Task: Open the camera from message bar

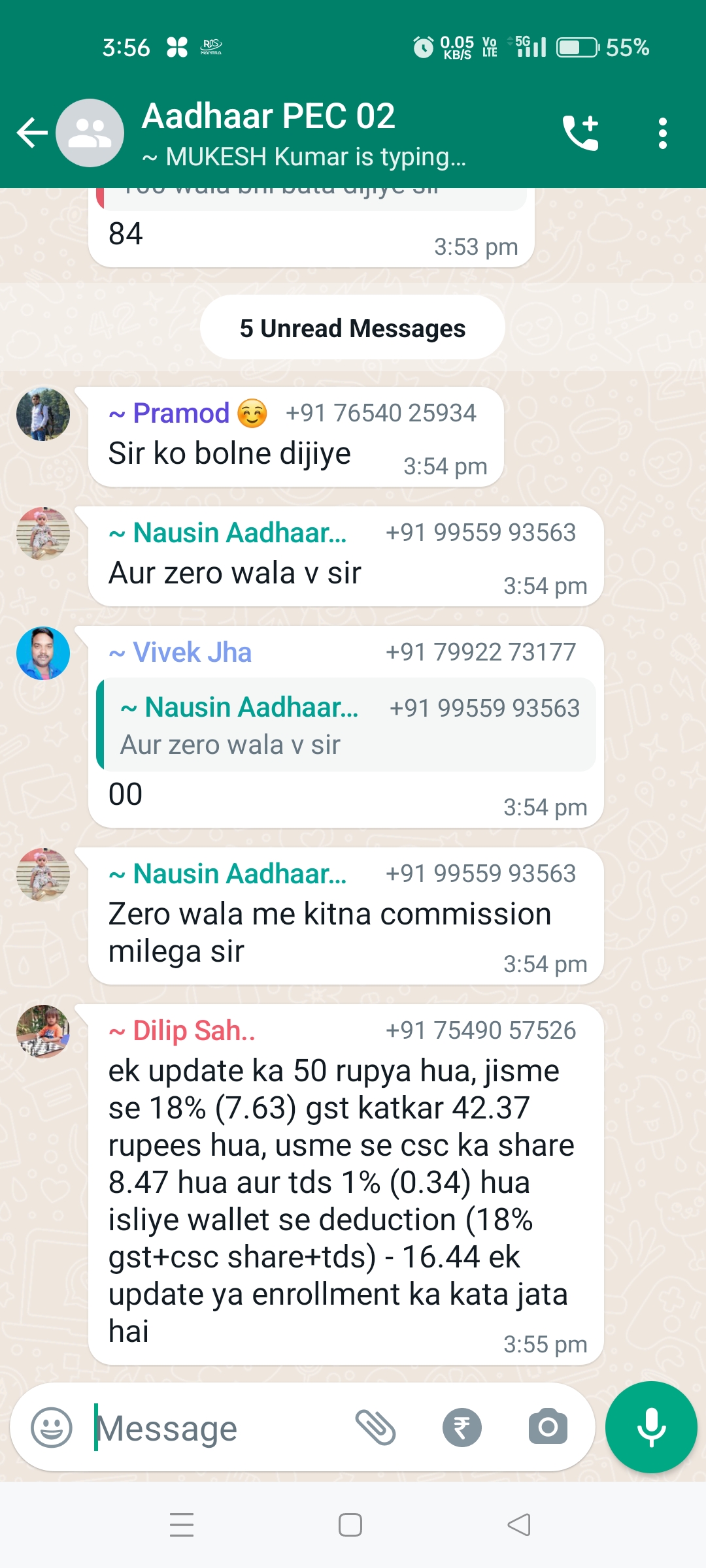Action: point(548,1428)
